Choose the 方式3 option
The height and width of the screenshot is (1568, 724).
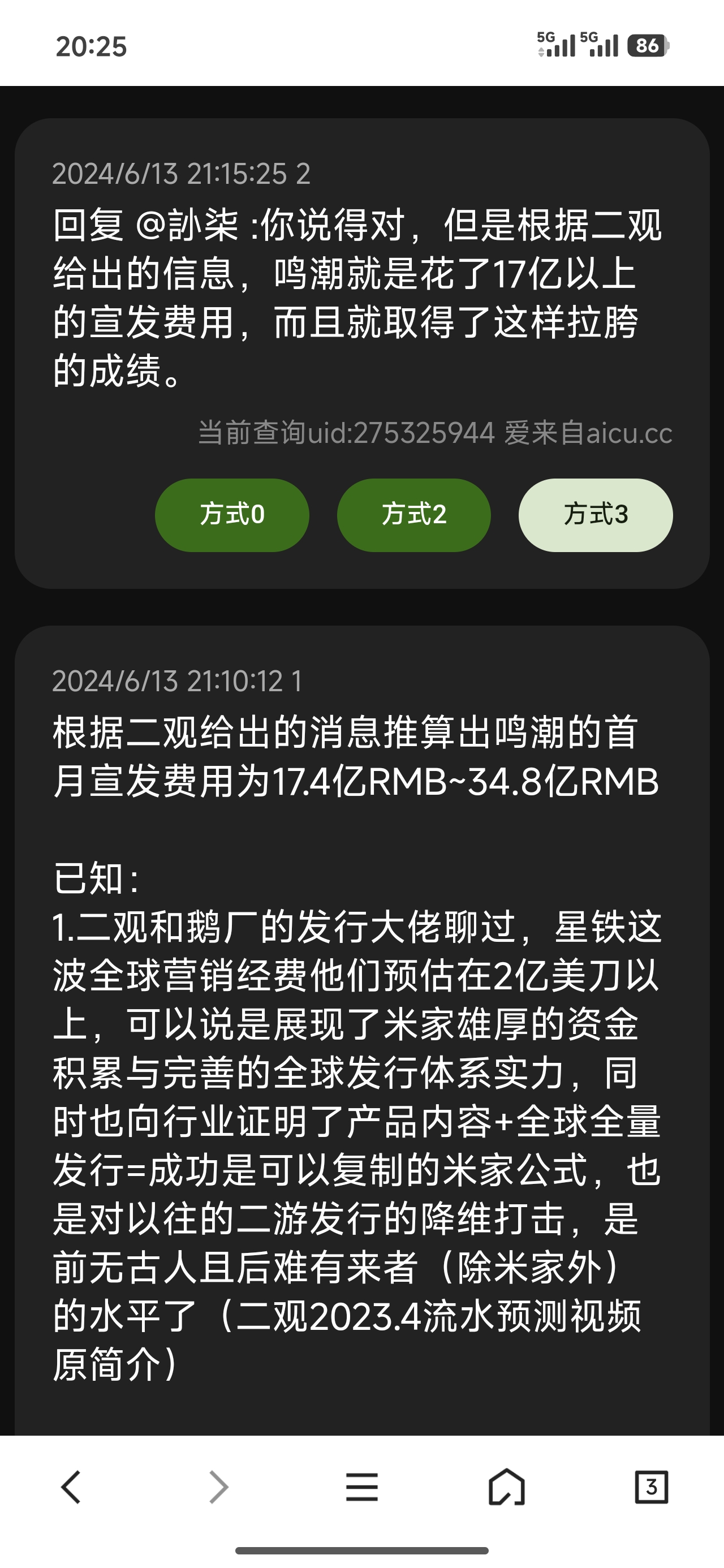(595, 515)
